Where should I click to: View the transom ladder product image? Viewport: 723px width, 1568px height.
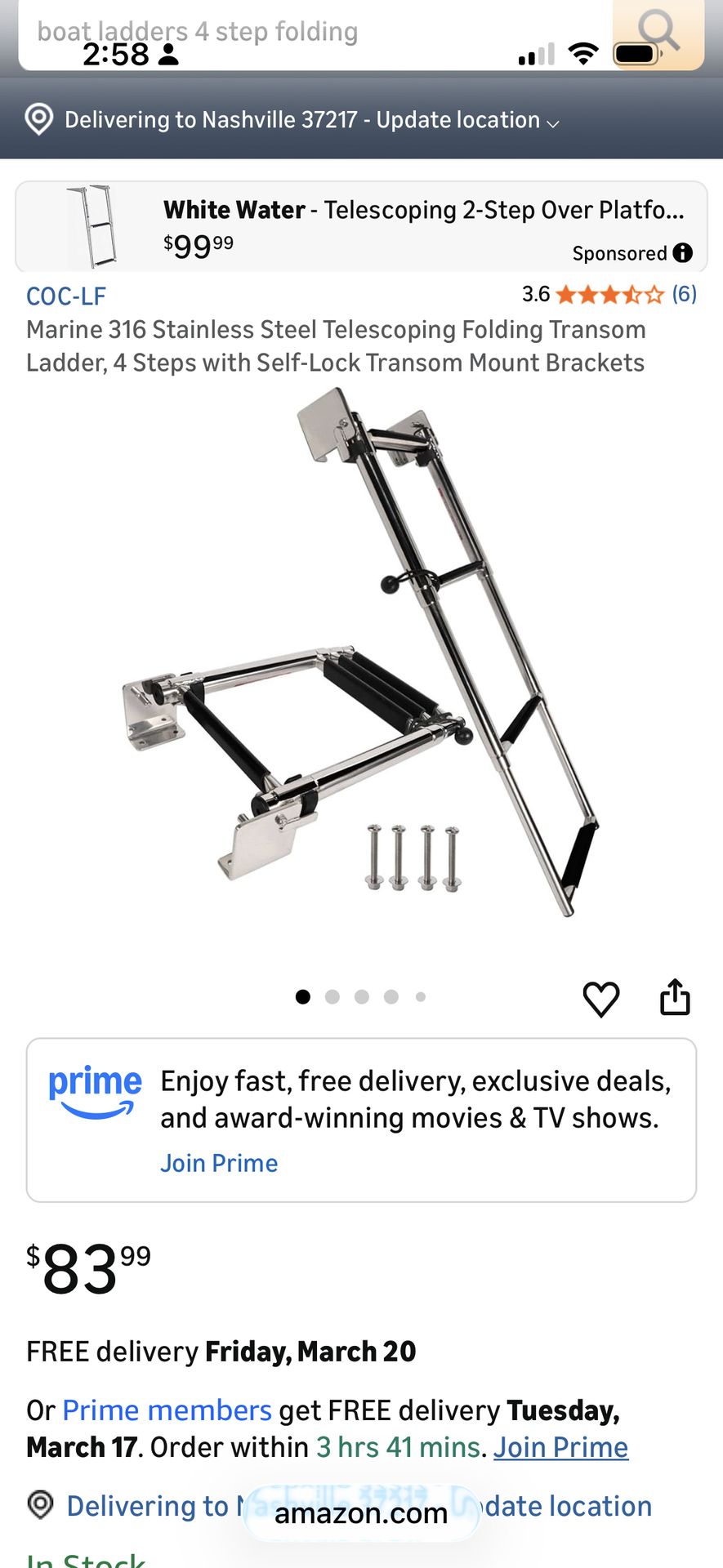point(361,653)
